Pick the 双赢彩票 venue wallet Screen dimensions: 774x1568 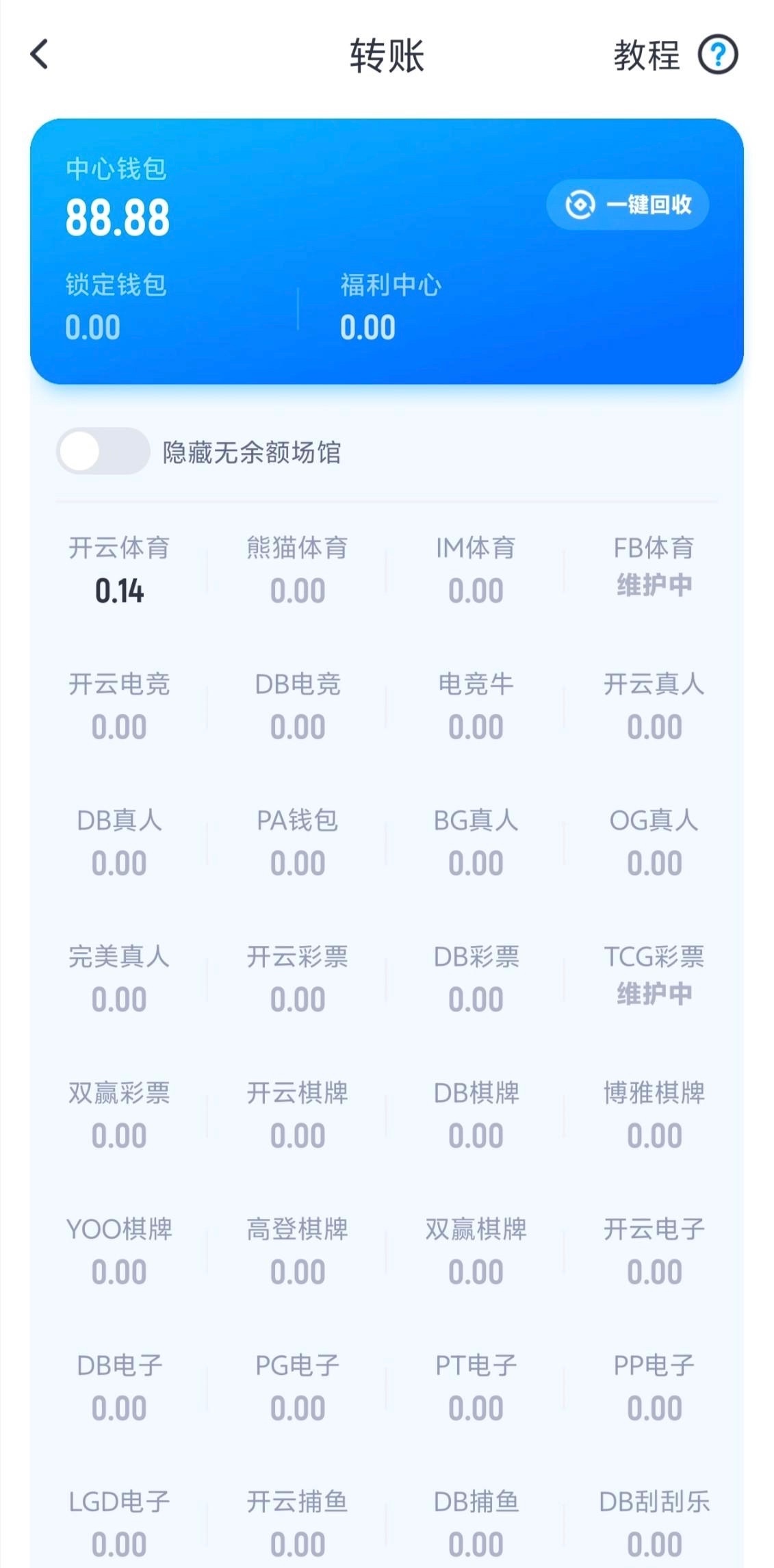119,1114
